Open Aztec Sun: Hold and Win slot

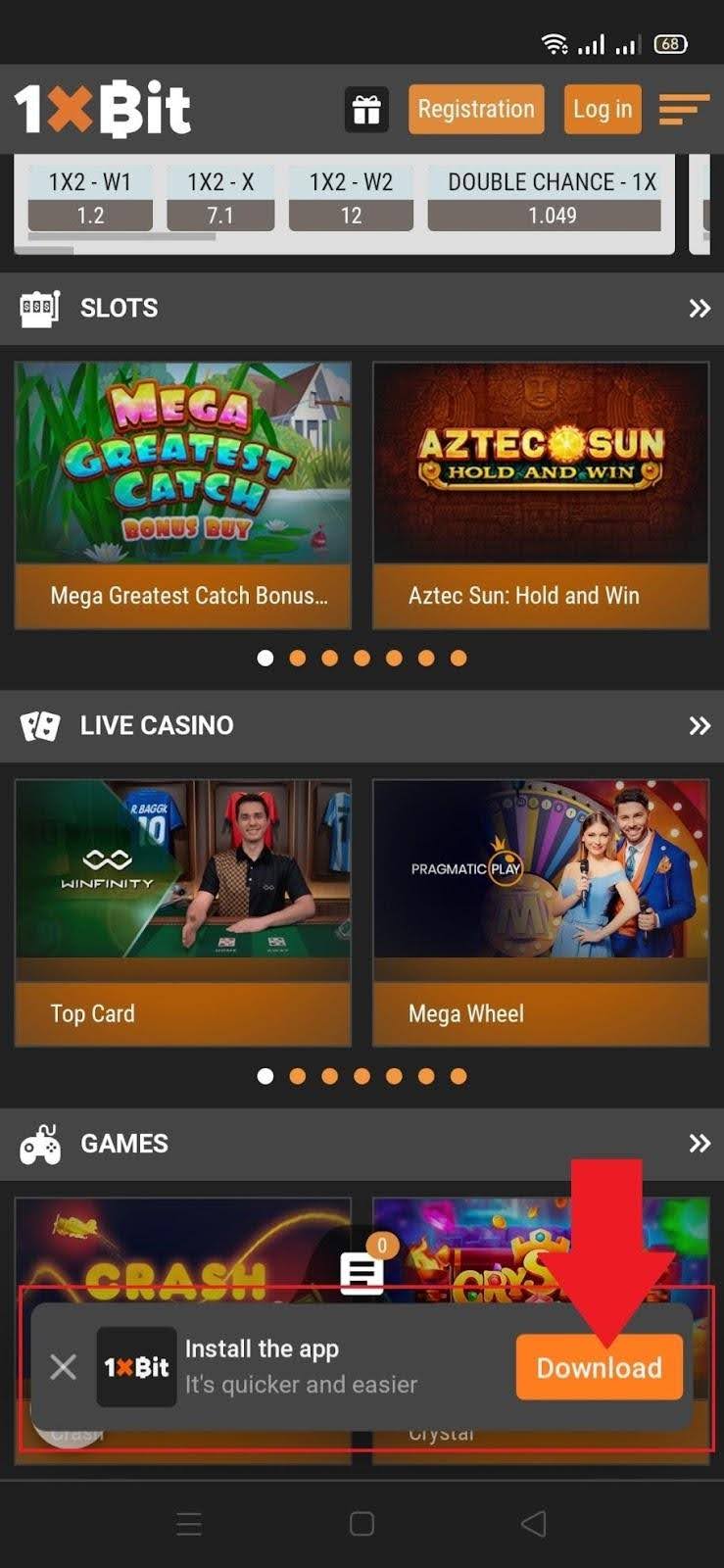[x=541, y=495]
